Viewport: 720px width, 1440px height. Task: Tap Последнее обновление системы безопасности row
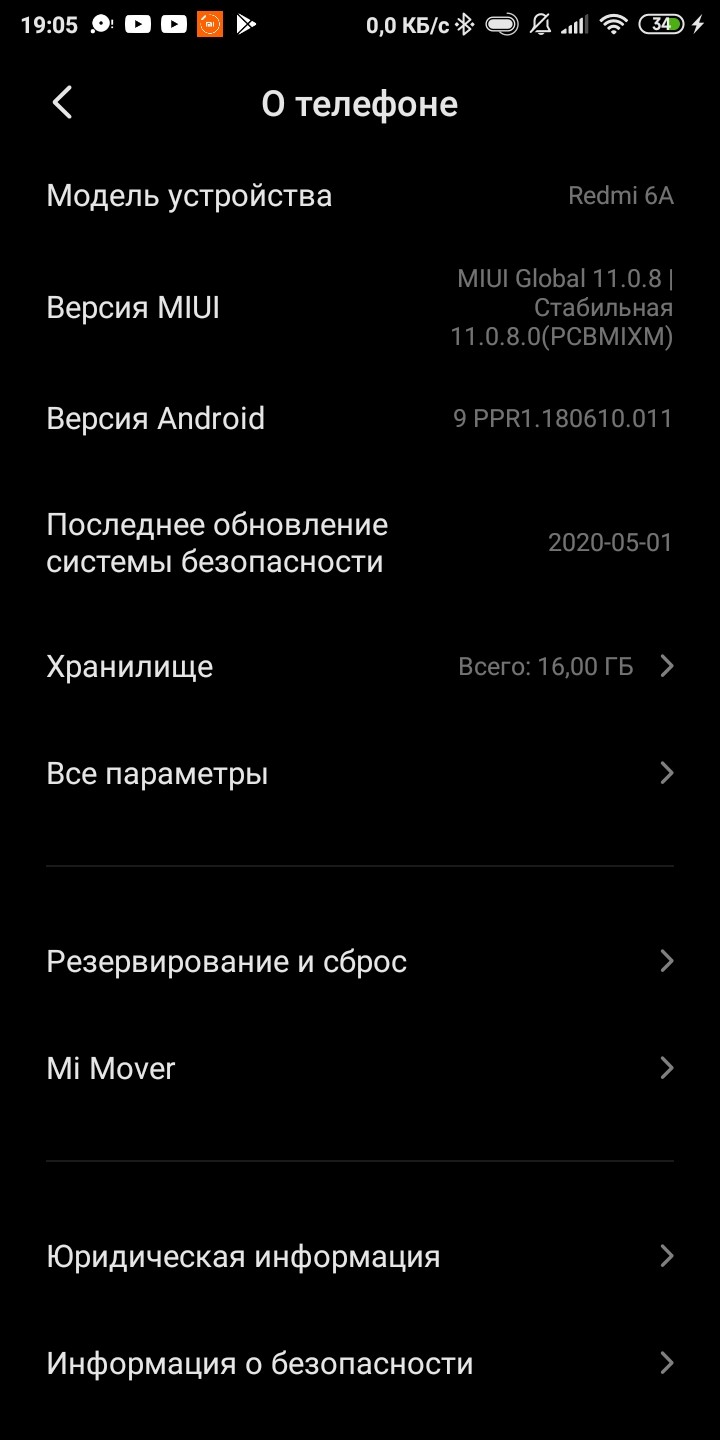tap(360, 543)
